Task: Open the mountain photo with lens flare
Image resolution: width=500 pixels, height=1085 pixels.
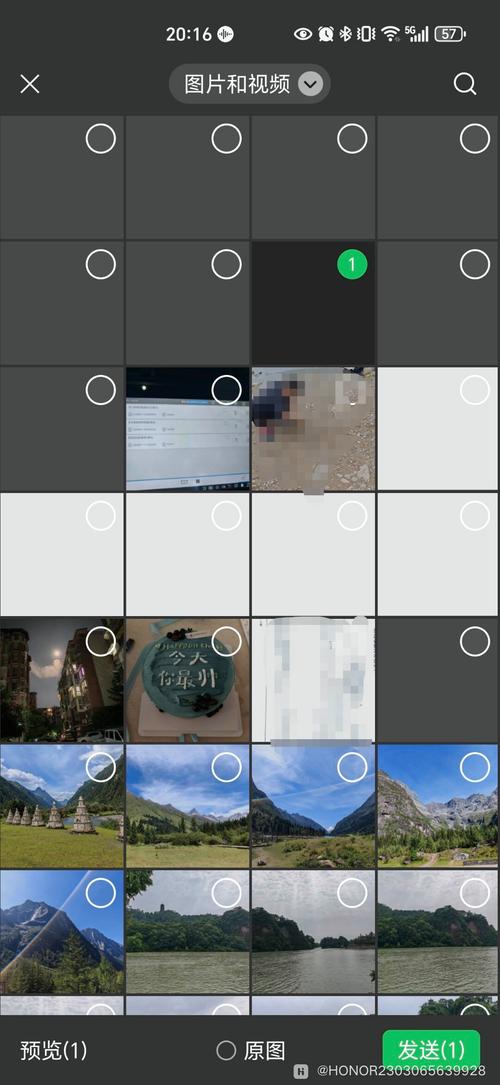Action: tap(62, 932)
